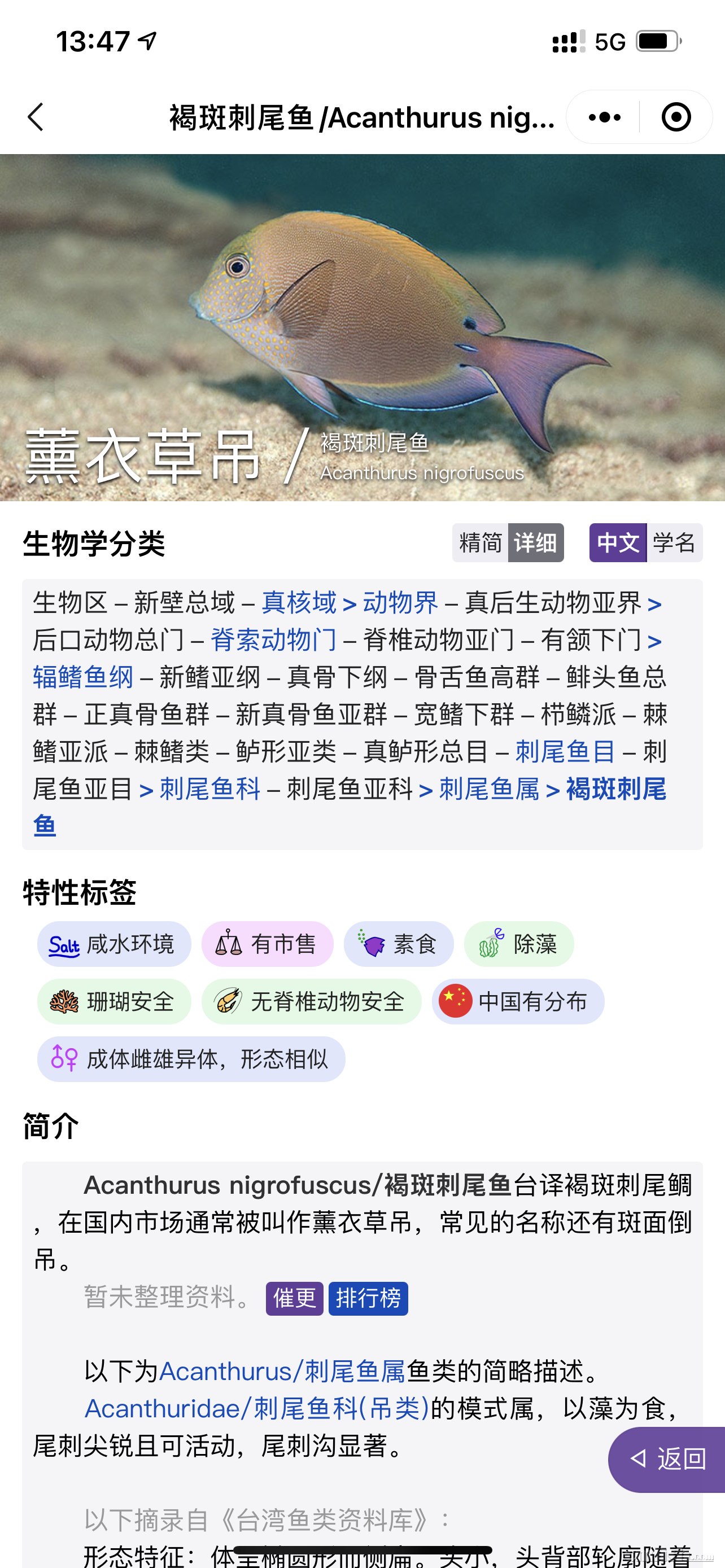This screenshot has width=725, height=1568.
Task: Open the 动物界 taxonomy link
Action: click(x=400, y=603)
